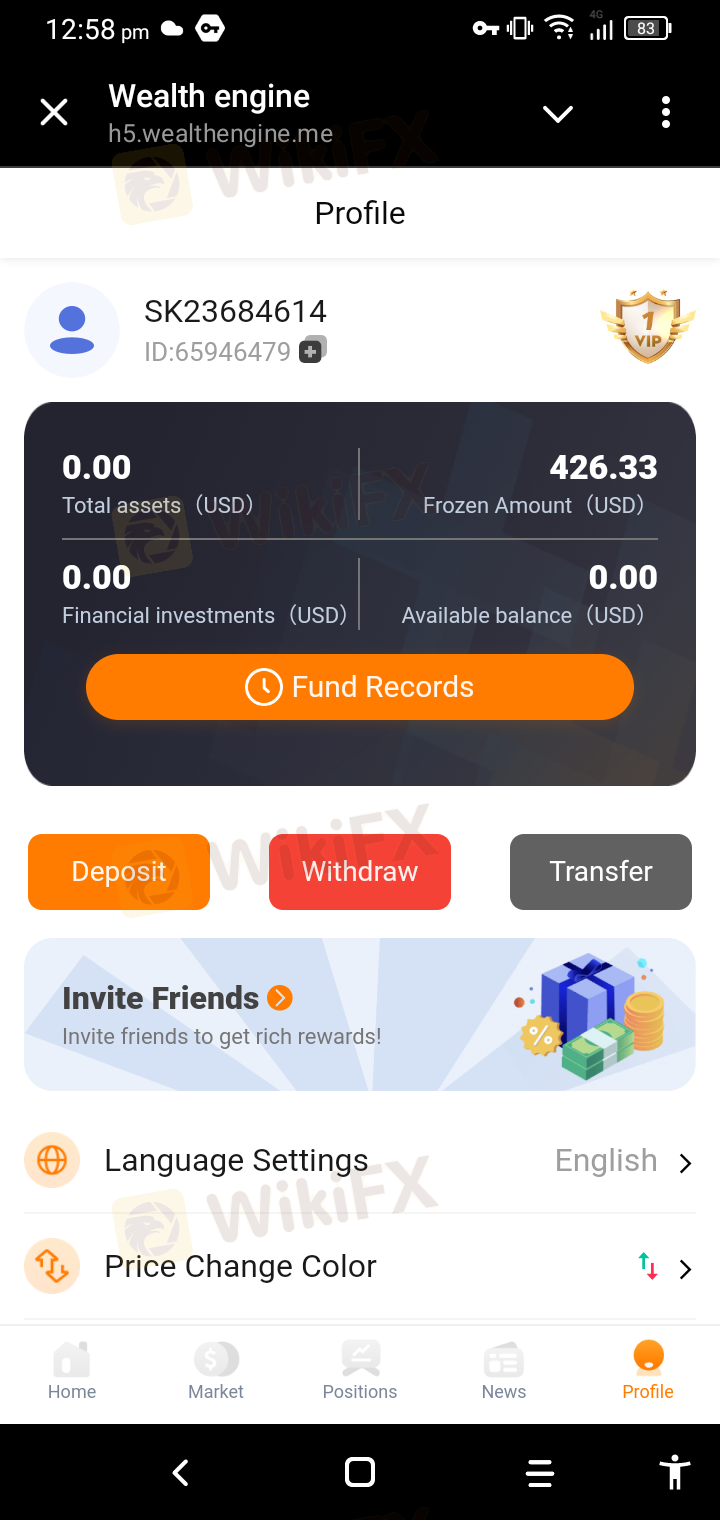
Task: View the Positions tab
Action: [360, 1372]
